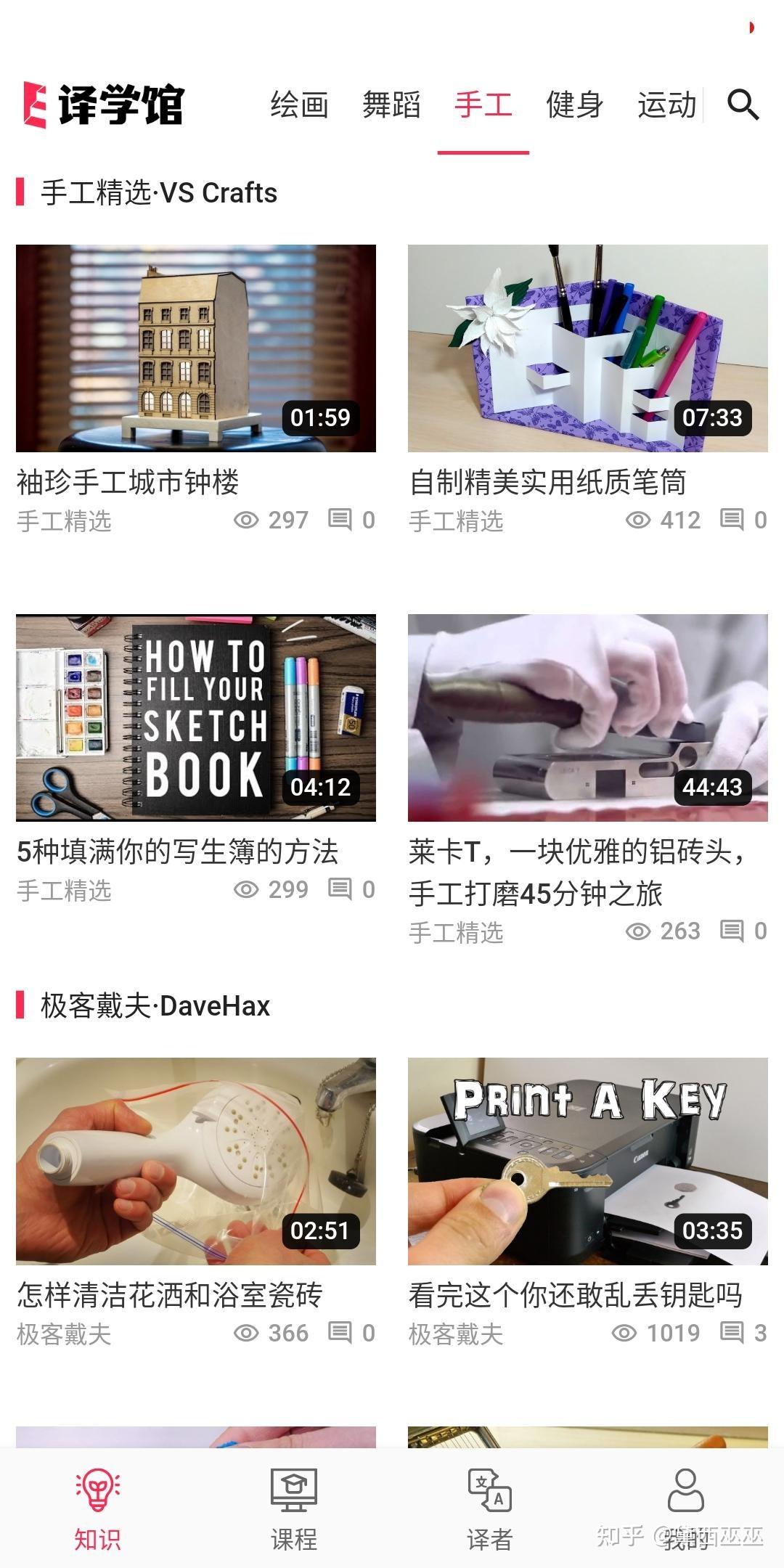Open the search icon
The width and height of the screenshot is (784, 1568).
click(x=743, y=105)
